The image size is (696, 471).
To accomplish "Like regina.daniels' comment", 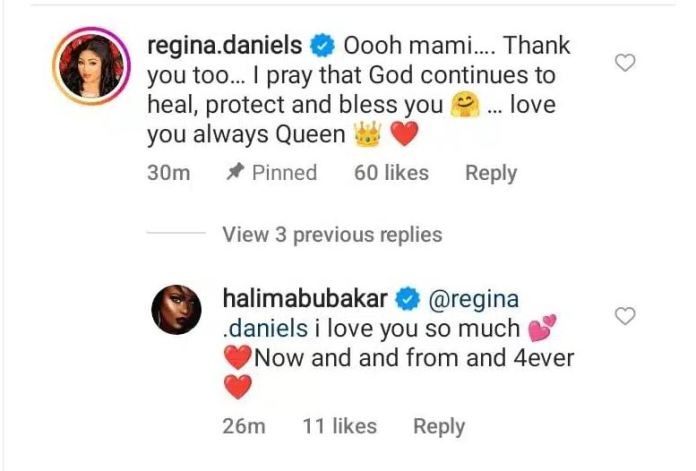I will (625, 64).
